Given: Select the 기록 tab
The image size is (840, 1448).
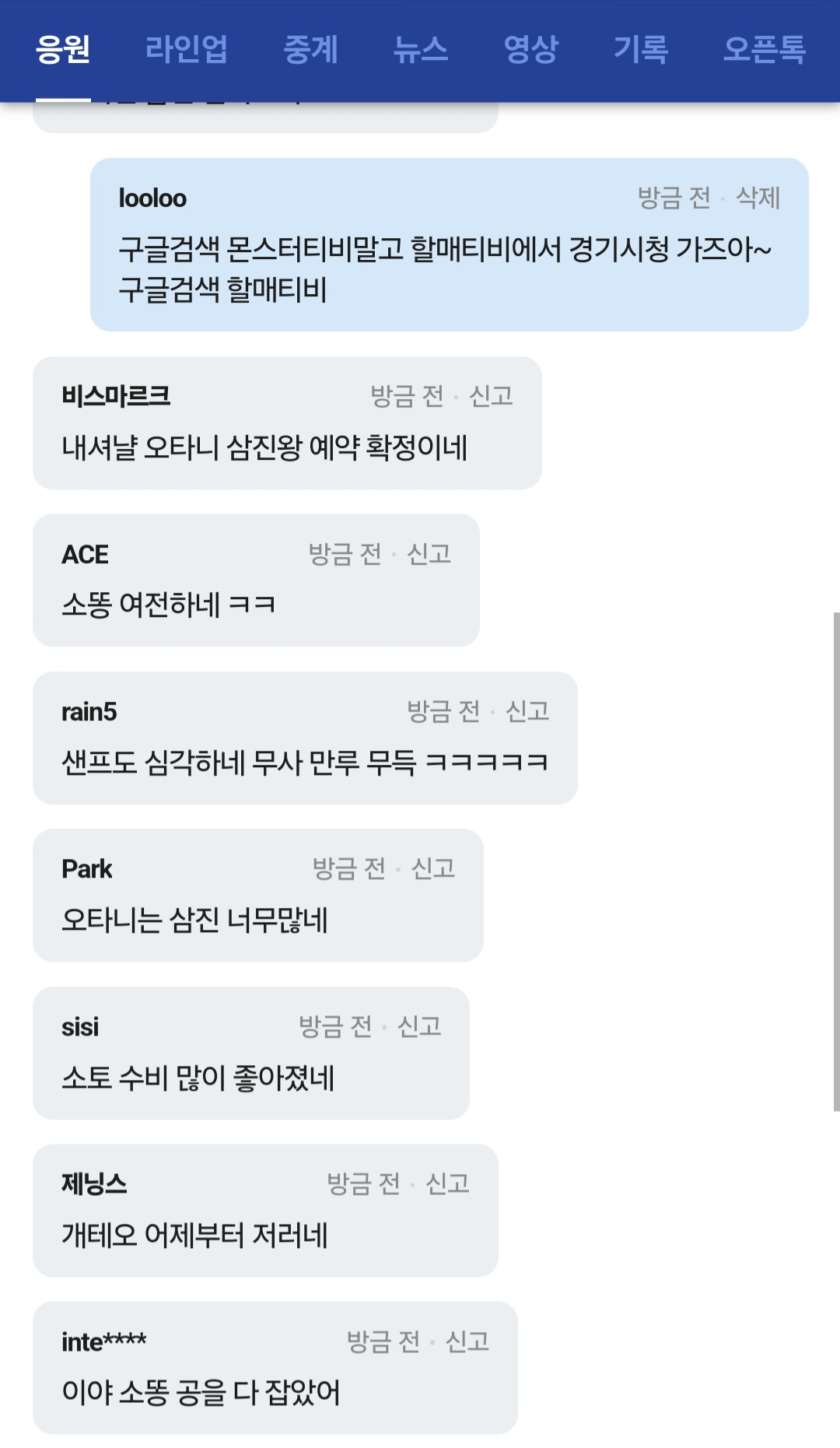Looking at the screenshot, I should [x=640, y=49].
